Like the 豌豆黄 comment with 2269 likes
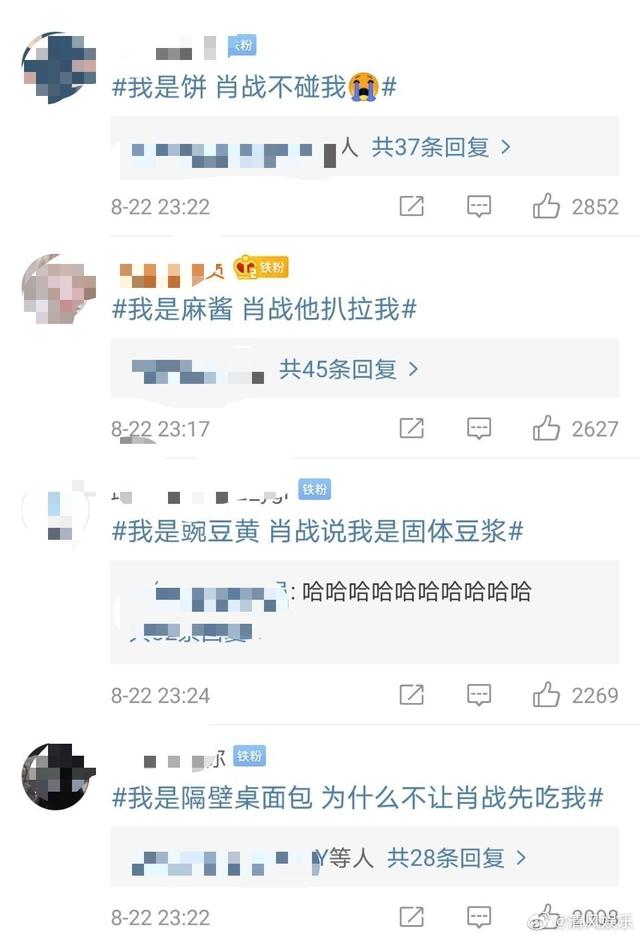Image resolution: width=640 pixels, height=937 pixels. coord(546,694)
